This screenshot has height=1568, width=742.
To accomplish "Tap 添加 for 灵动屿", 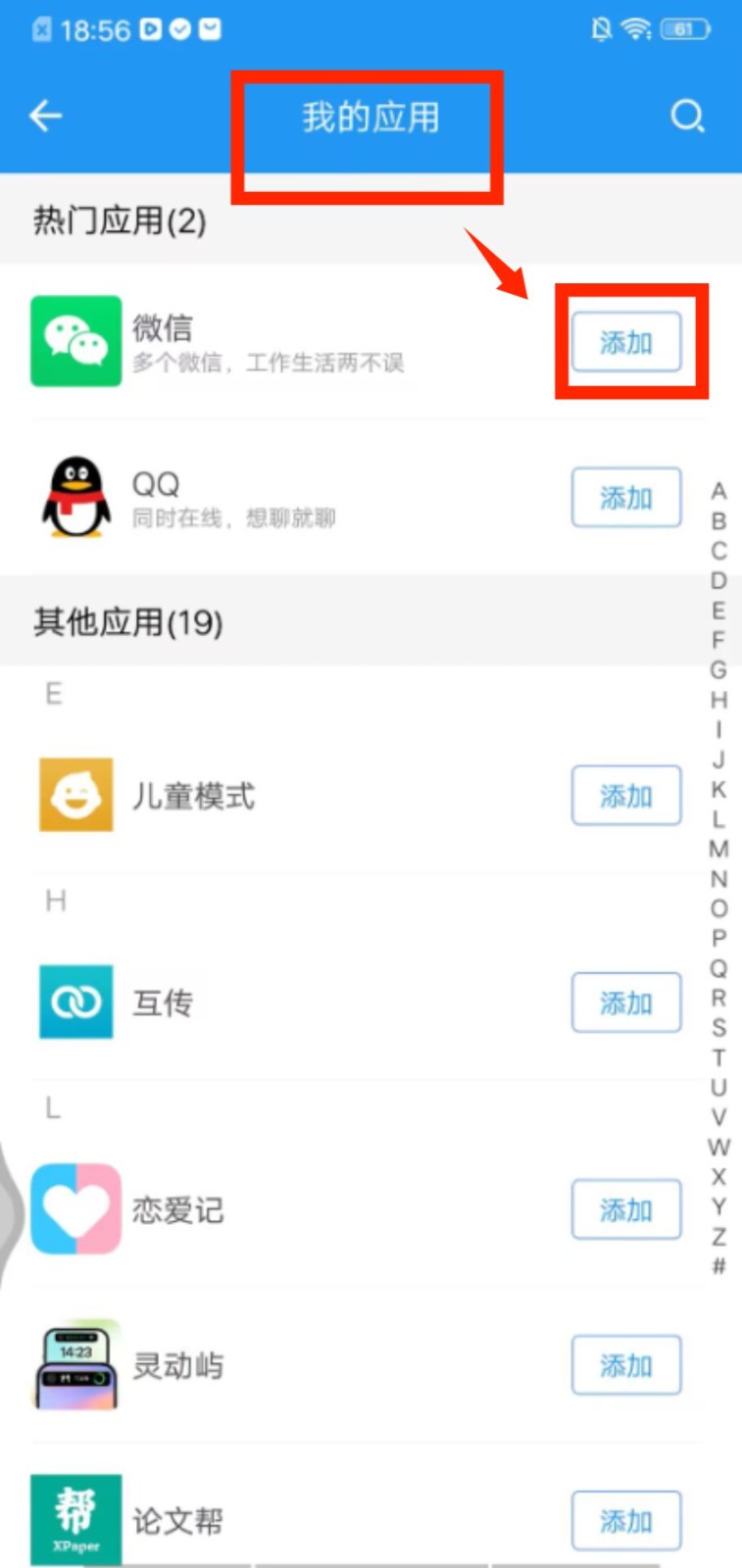I will pyautogui.click(x=626, y=1365).
